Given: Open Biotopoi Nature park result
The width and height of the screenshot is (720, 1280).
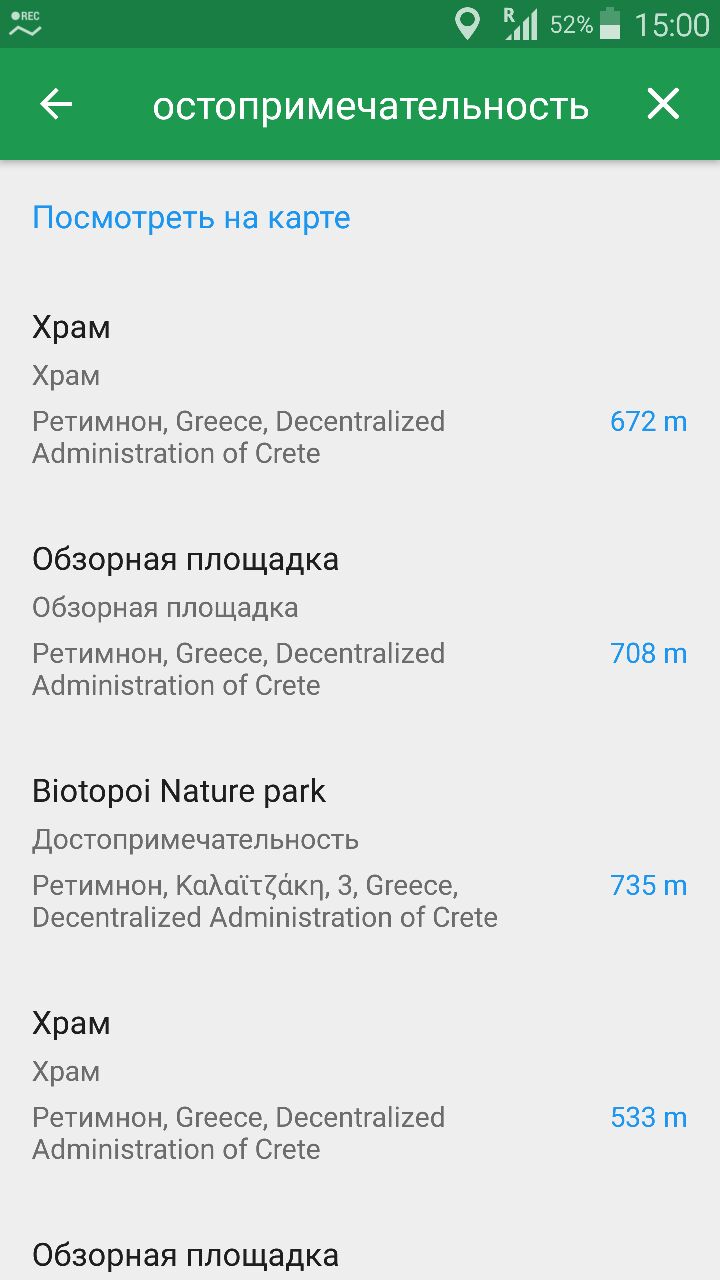Looking at the screenshot, I should 360,859.
